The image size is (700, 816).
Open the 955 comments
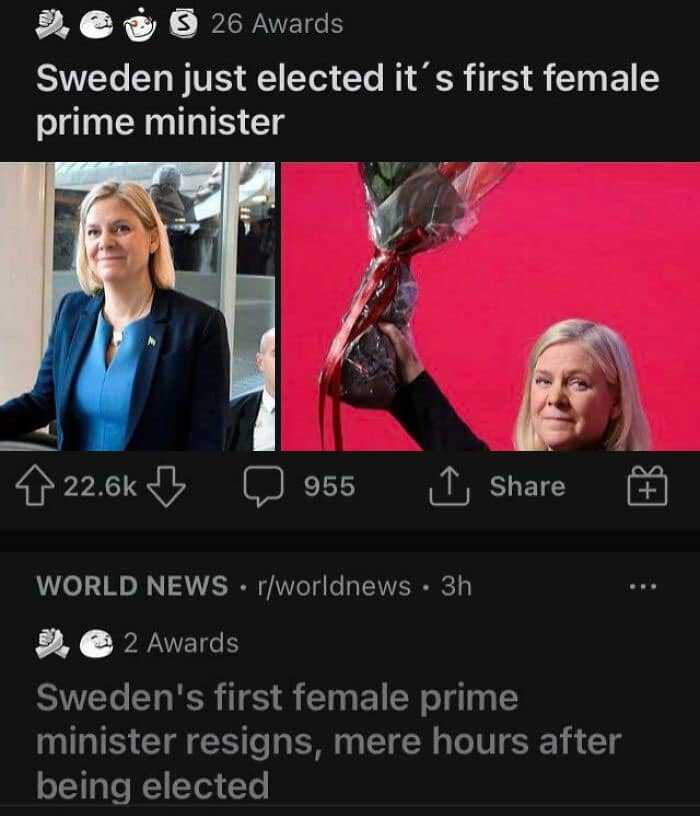pos(299,486)
